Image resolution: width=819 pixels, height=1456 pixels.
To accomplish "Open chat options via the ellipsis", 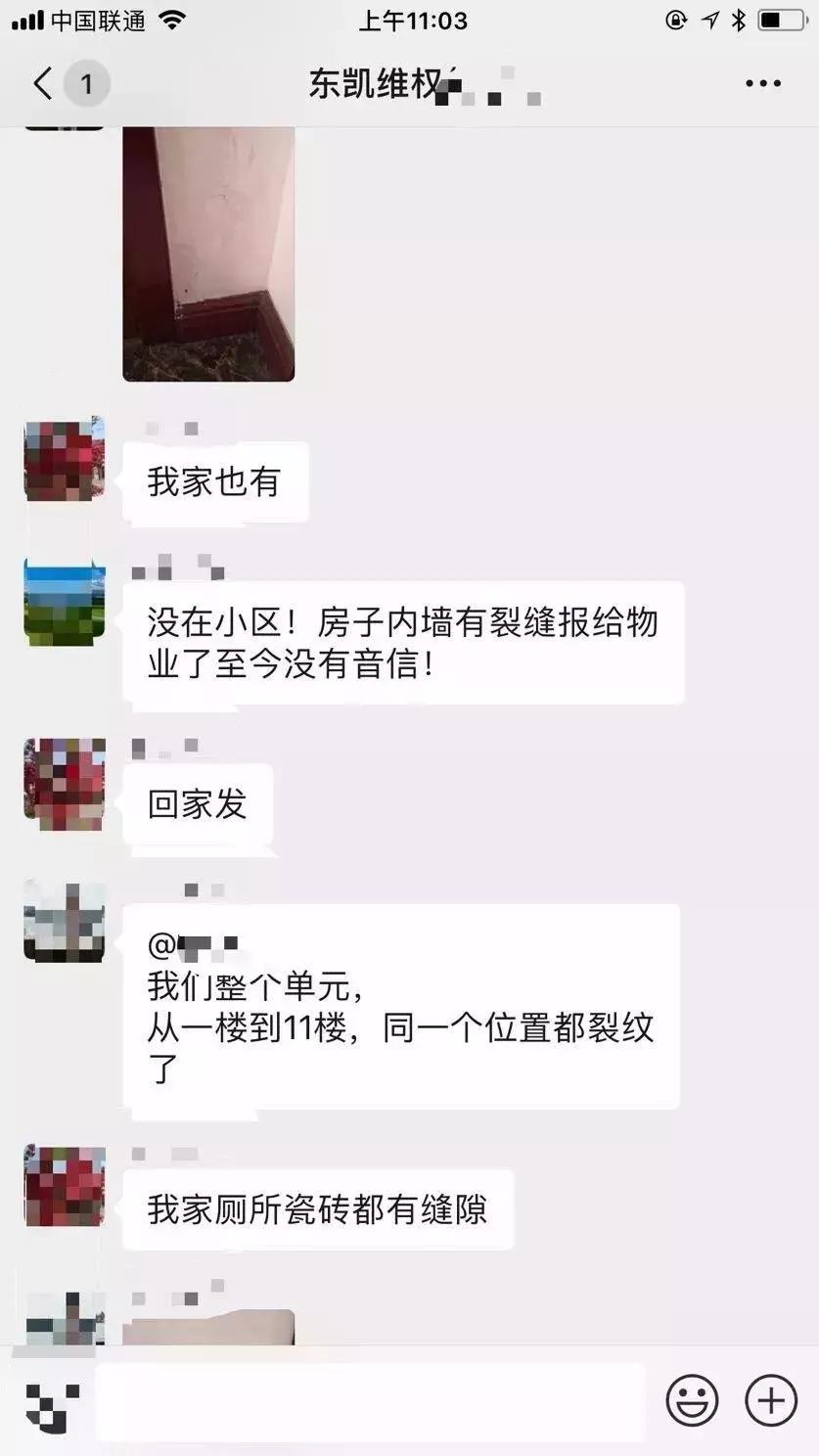I will coord(762,83).
